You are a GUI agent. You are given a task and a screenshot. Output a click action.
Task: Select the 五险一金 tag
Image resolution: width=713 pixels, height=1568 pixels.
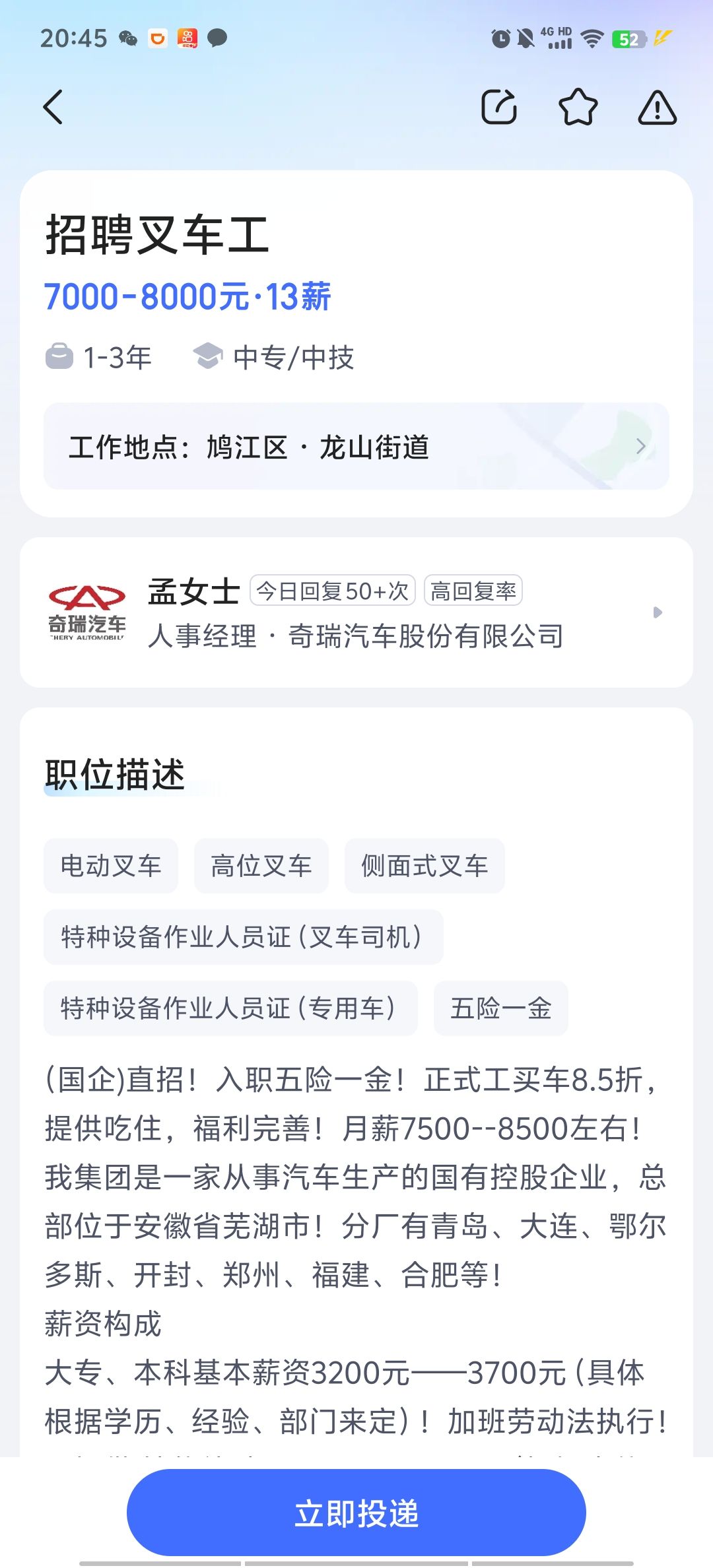[x=501, y=1008]
